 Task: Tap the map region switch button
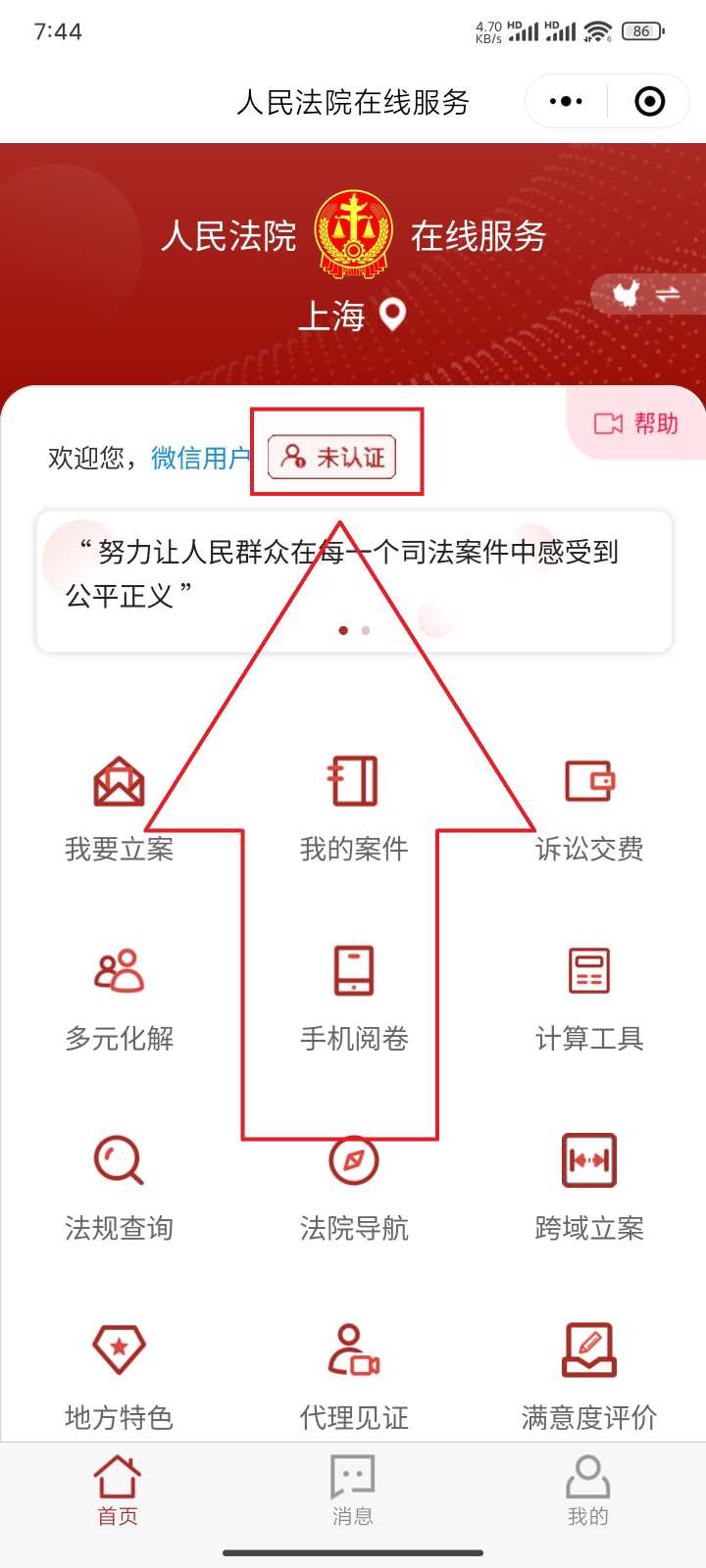(x=646, y=294)
